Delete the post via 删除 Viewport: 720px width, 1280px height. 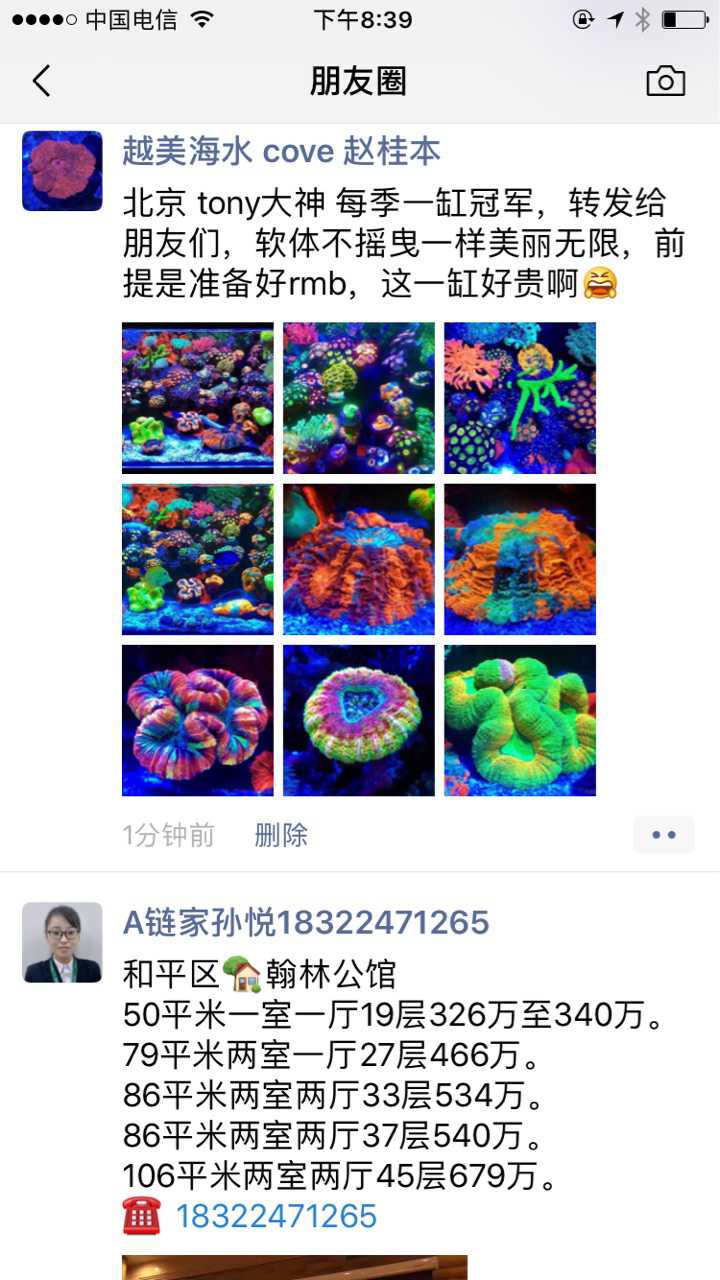pos(281,835)
